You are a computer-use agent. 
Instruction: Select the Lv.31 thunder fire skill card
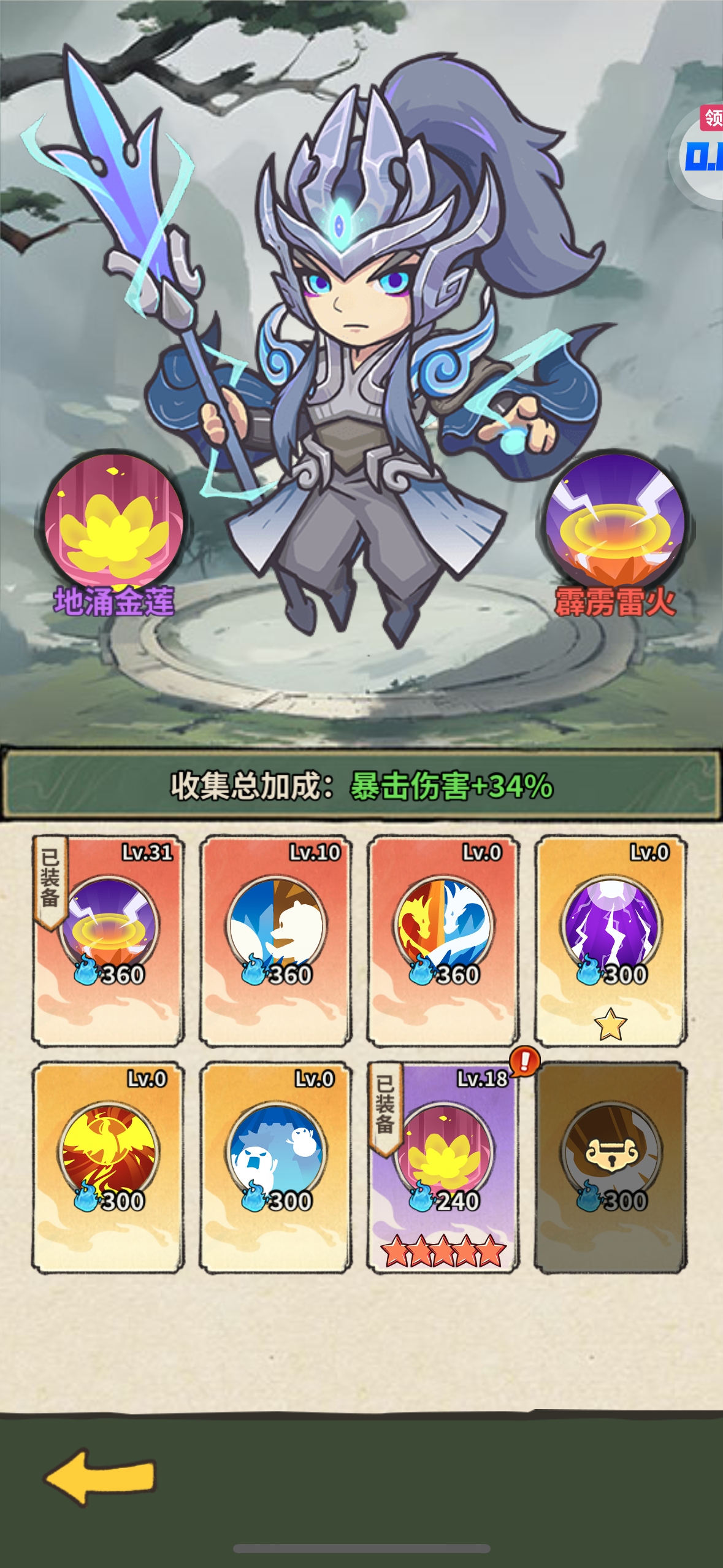pyautogui.click(x=108, y=941)
